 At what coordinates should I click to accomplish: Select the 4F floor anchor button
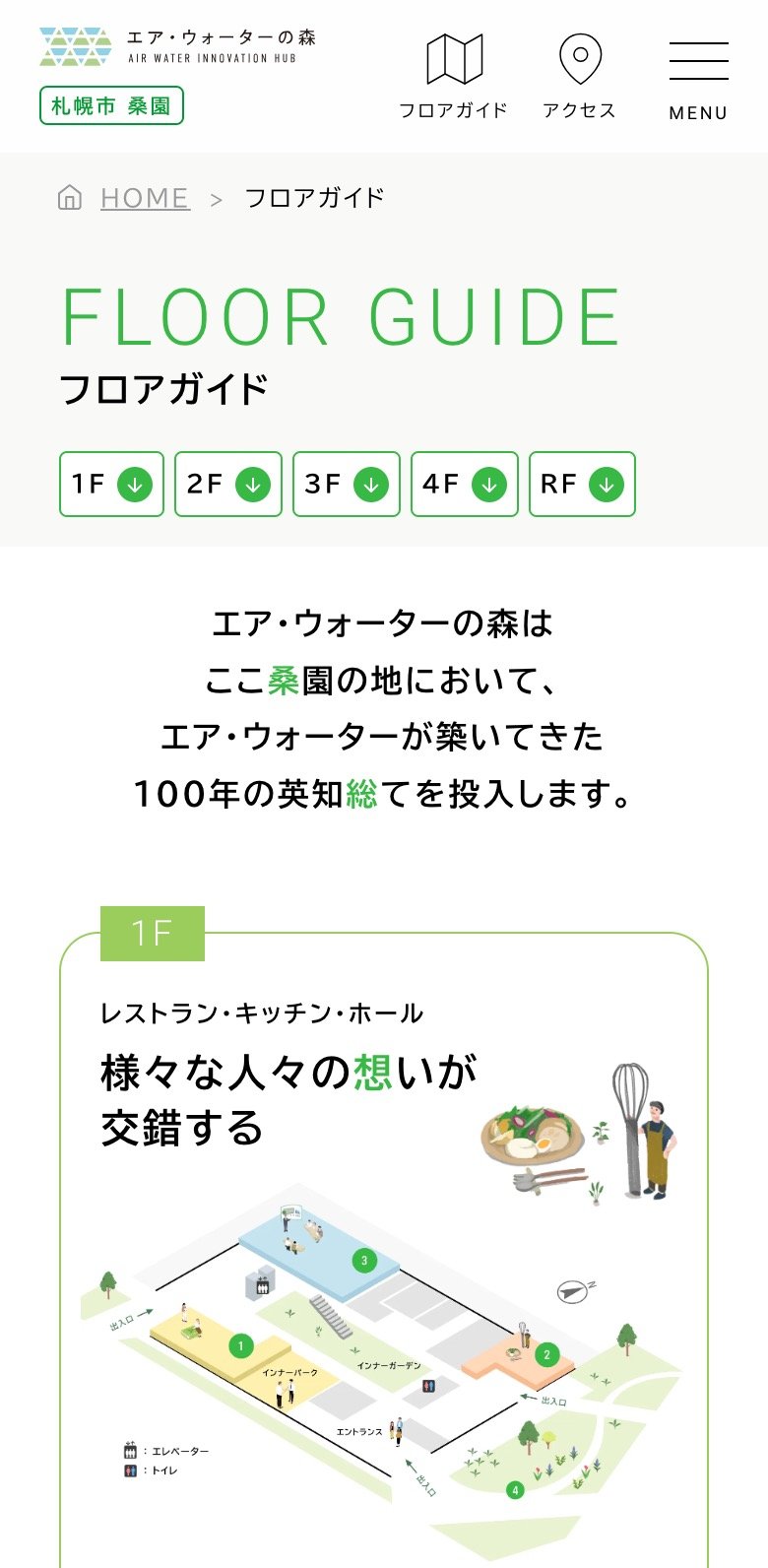465,484
